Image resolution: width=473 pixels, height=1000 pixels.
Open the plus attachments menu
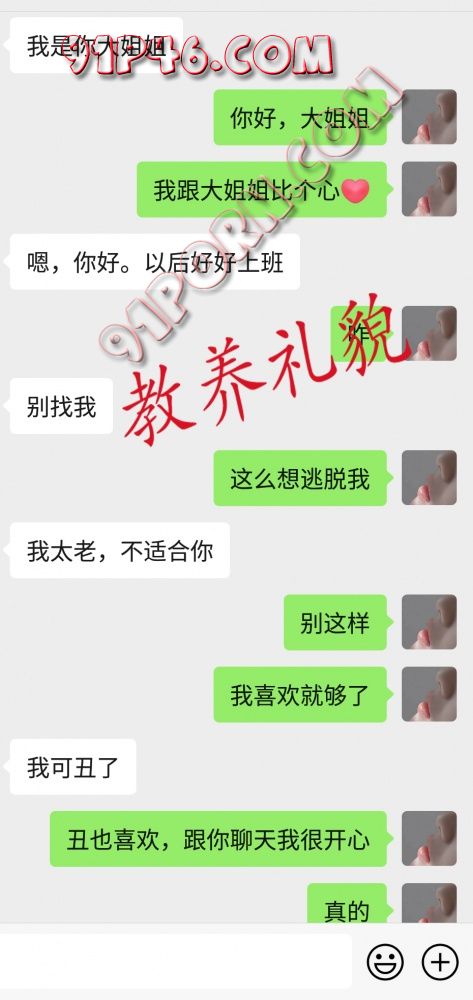click(x=440, y=961)
